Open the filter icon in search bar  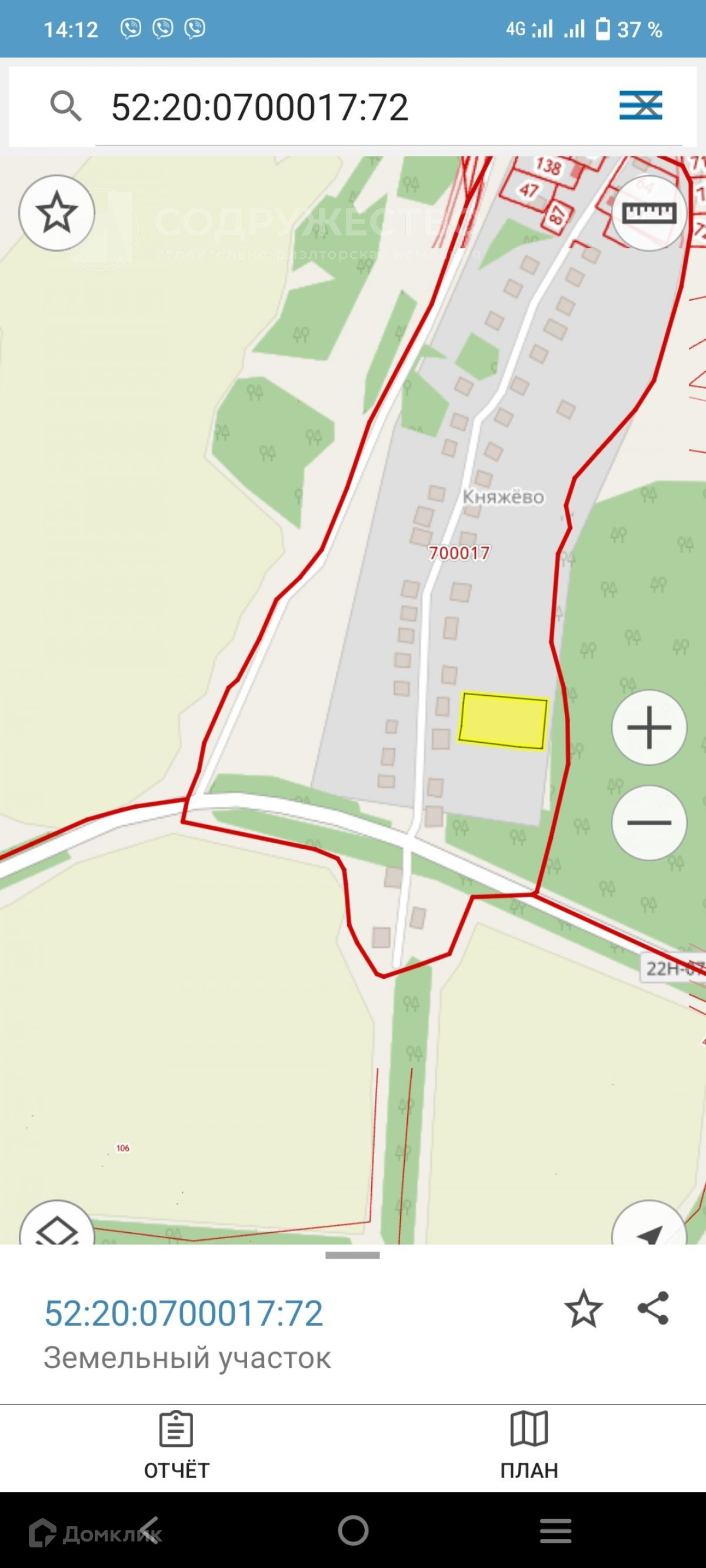coord(641,105)
